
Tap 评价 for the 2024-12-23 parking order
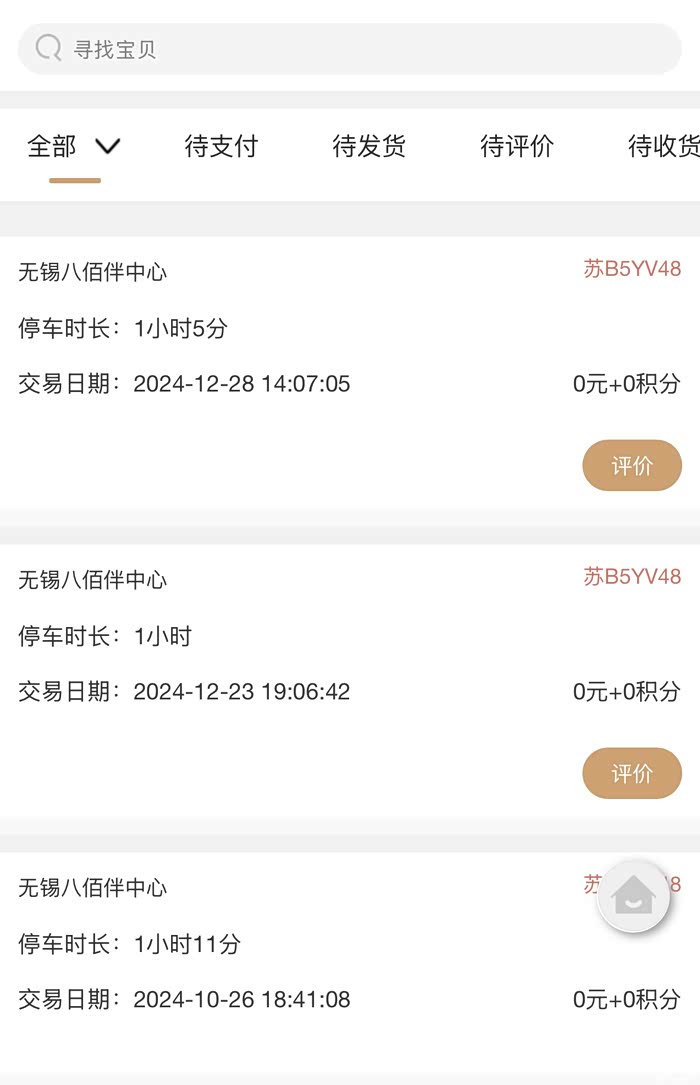(x=632, y=774)
